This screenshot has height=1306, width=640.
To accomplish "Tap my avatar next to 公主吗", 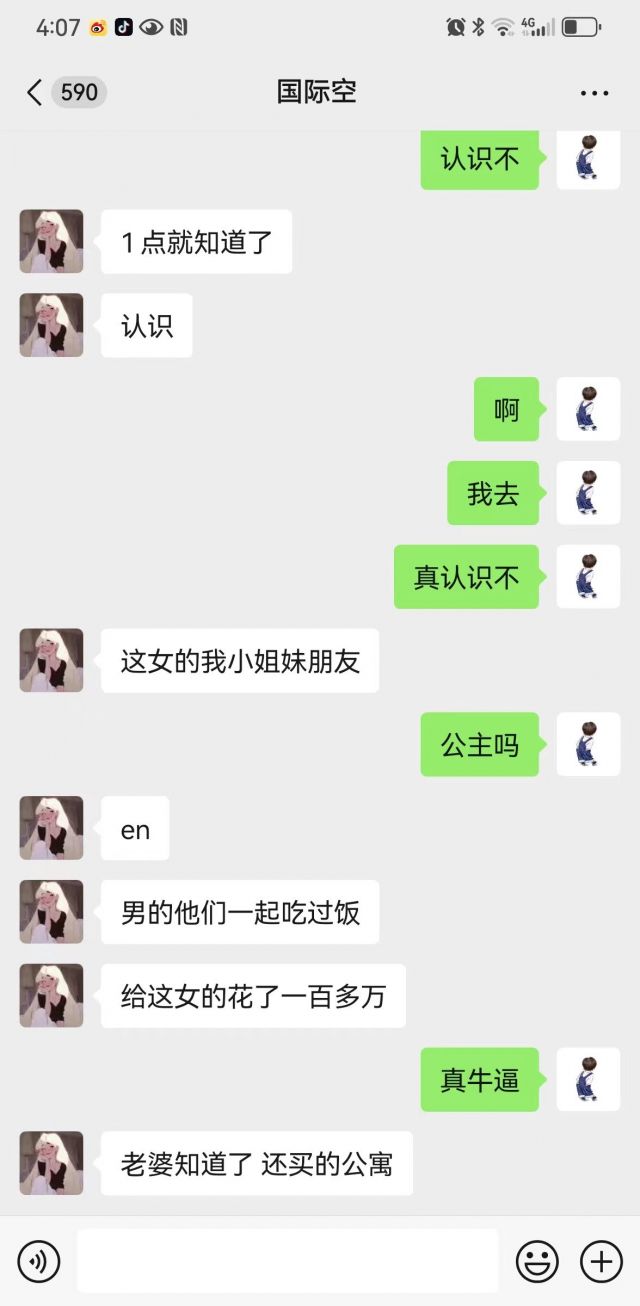I will click(x=588, y=744).
